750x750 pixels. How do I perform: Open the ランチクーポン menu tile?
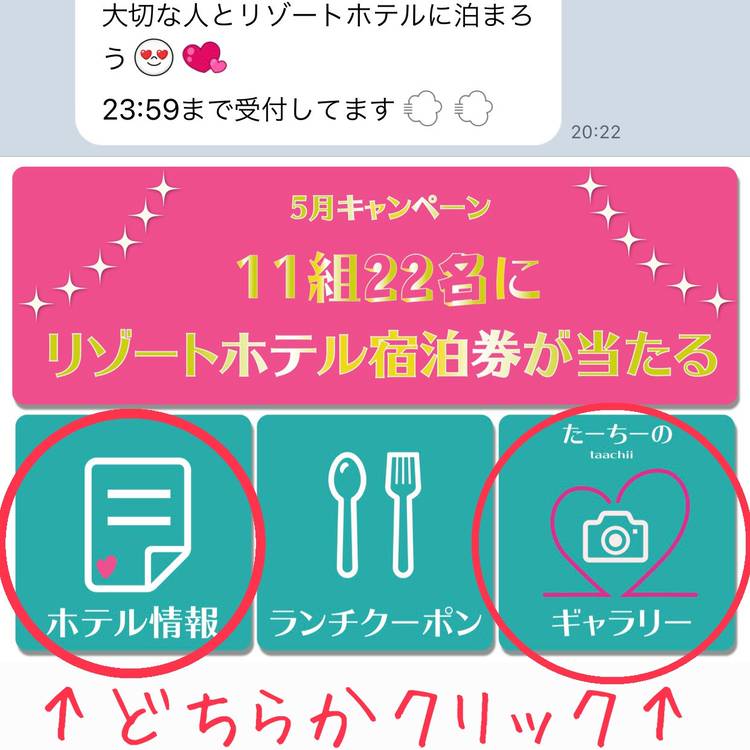point(375,534)
